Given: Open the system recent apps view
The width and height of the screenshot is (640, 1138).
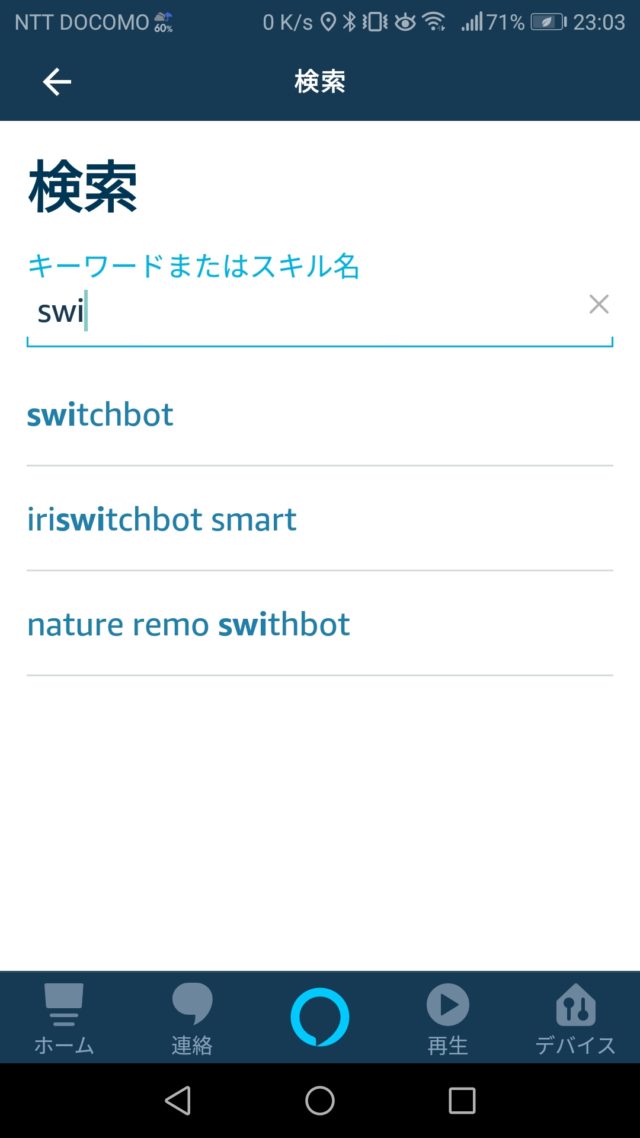Looking at the screenshot, I should click(x=461, y=1100).
